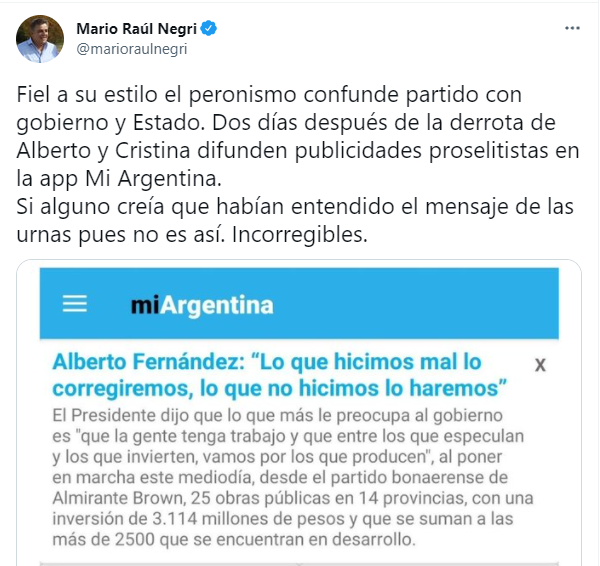This screenshot has height=566, width=600.
Task: Tap the @marioraulnegri handle
Action: pos(132,47)
